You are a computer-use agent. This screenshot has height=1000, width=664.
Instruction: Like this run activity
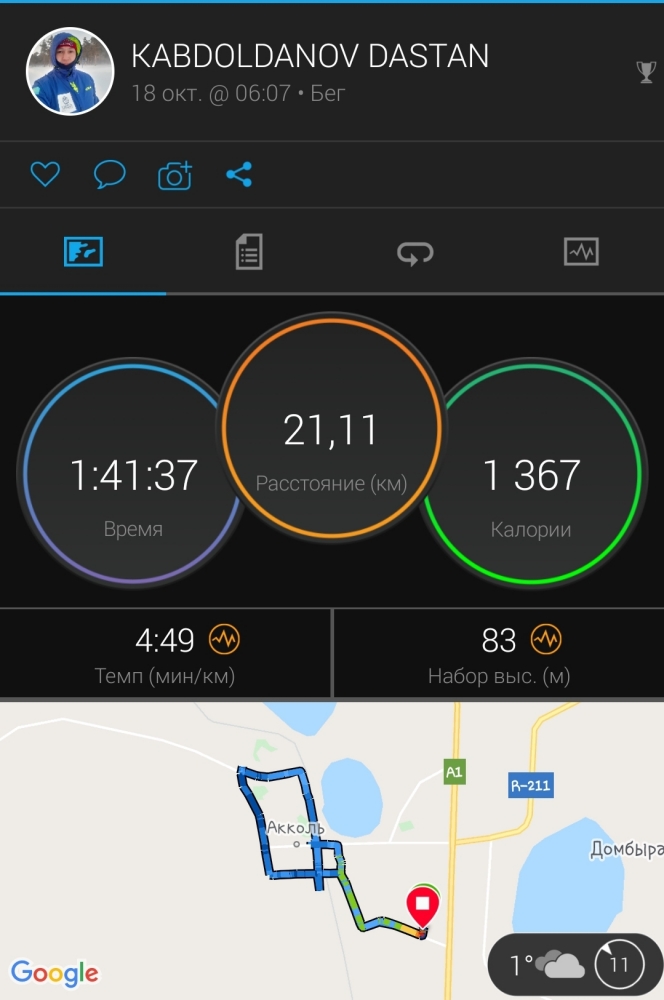coord(45,176)
